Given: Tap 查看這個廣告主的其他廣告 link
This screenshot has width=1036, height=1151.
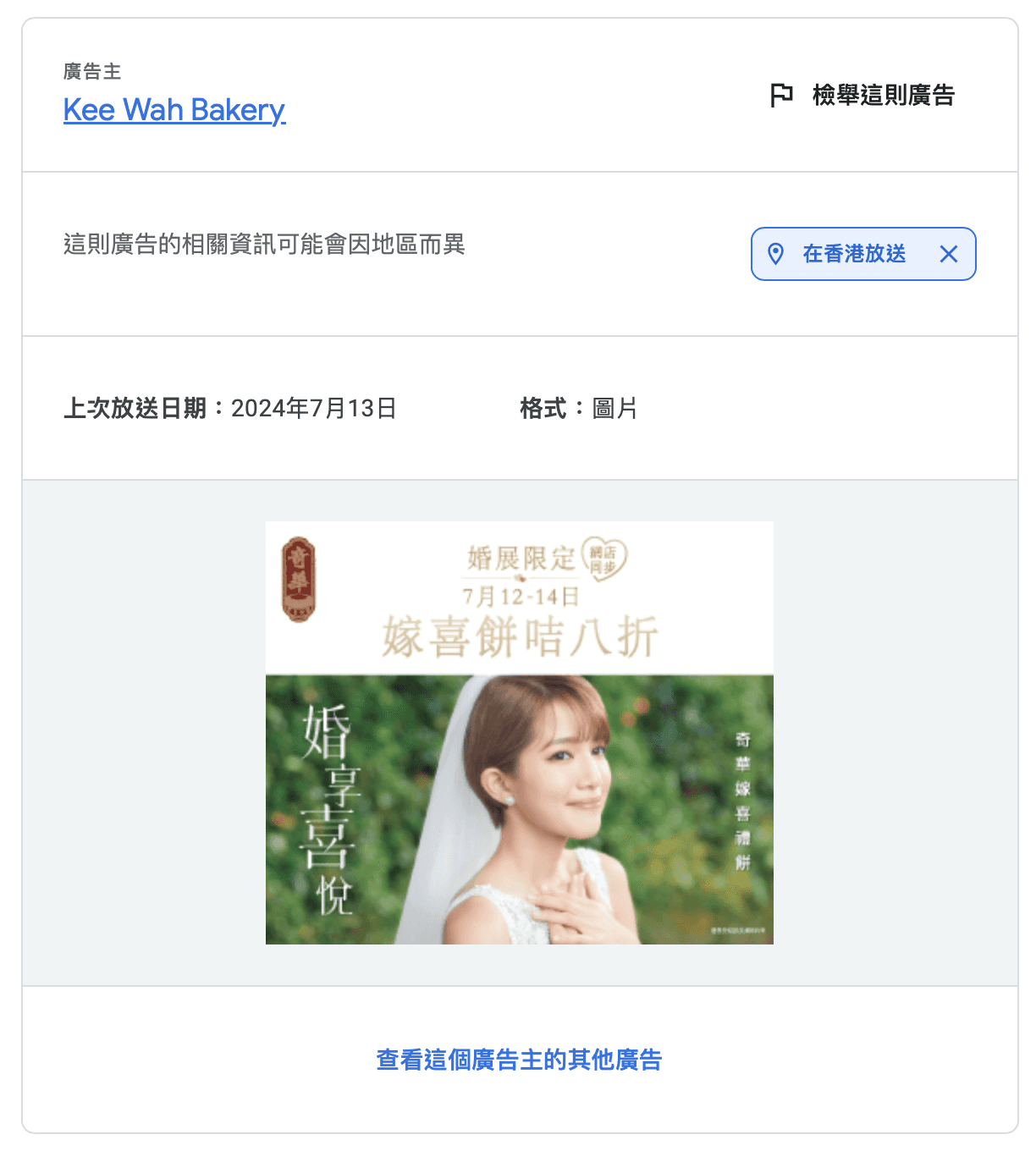Looking at the screenshot, I should click(x=519, y=1060).
